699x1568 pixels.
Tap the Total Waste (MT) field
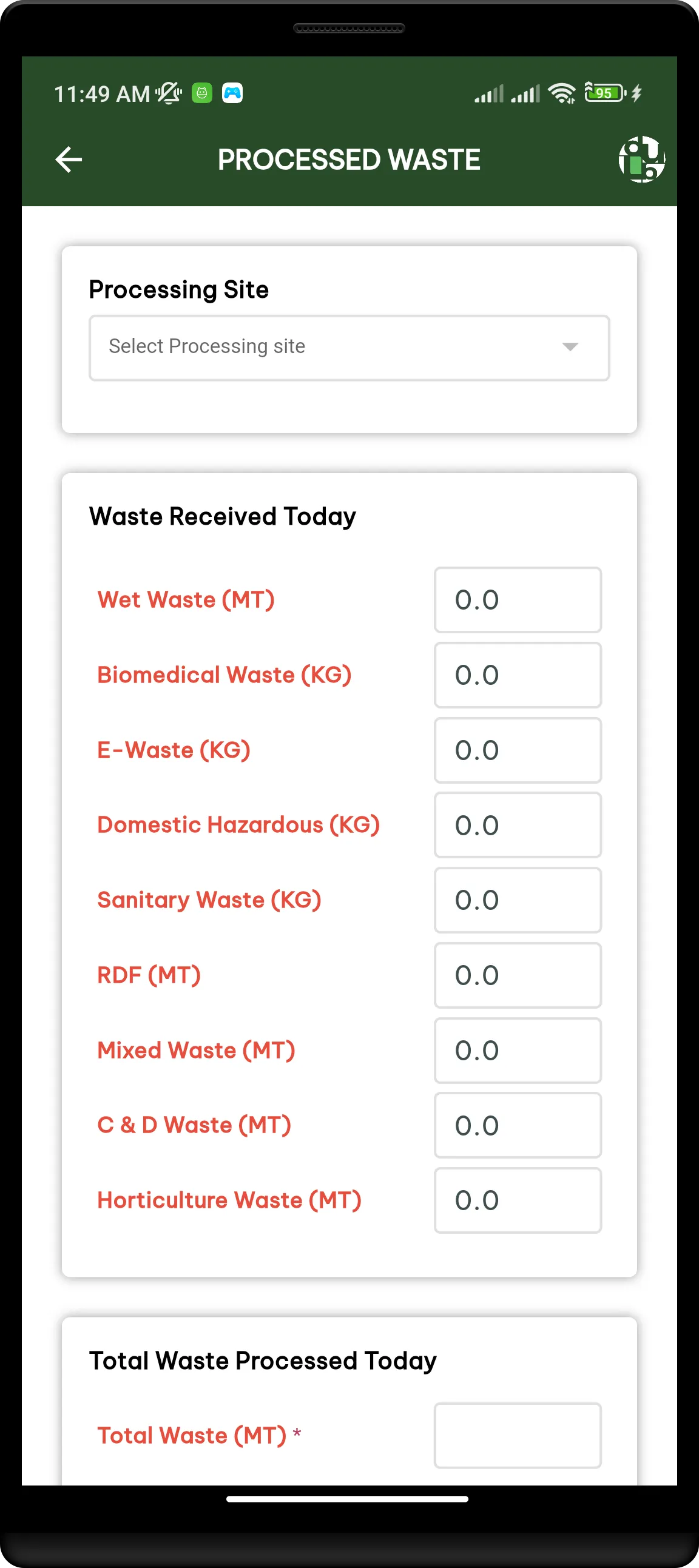[518, 1436]
